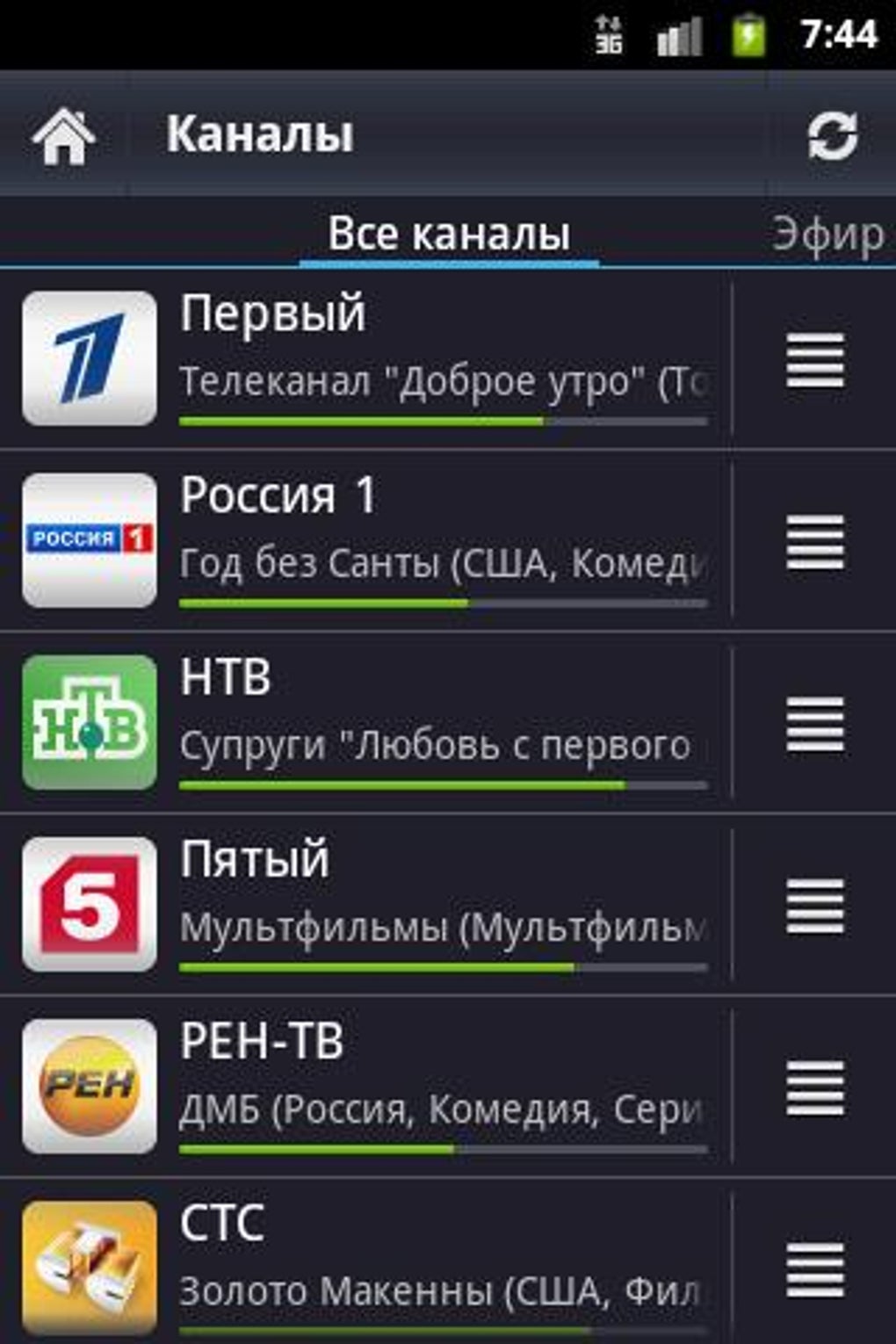Tap the list icon beside Россия 1
The image size is (896, 1344).
coord(815,542)
